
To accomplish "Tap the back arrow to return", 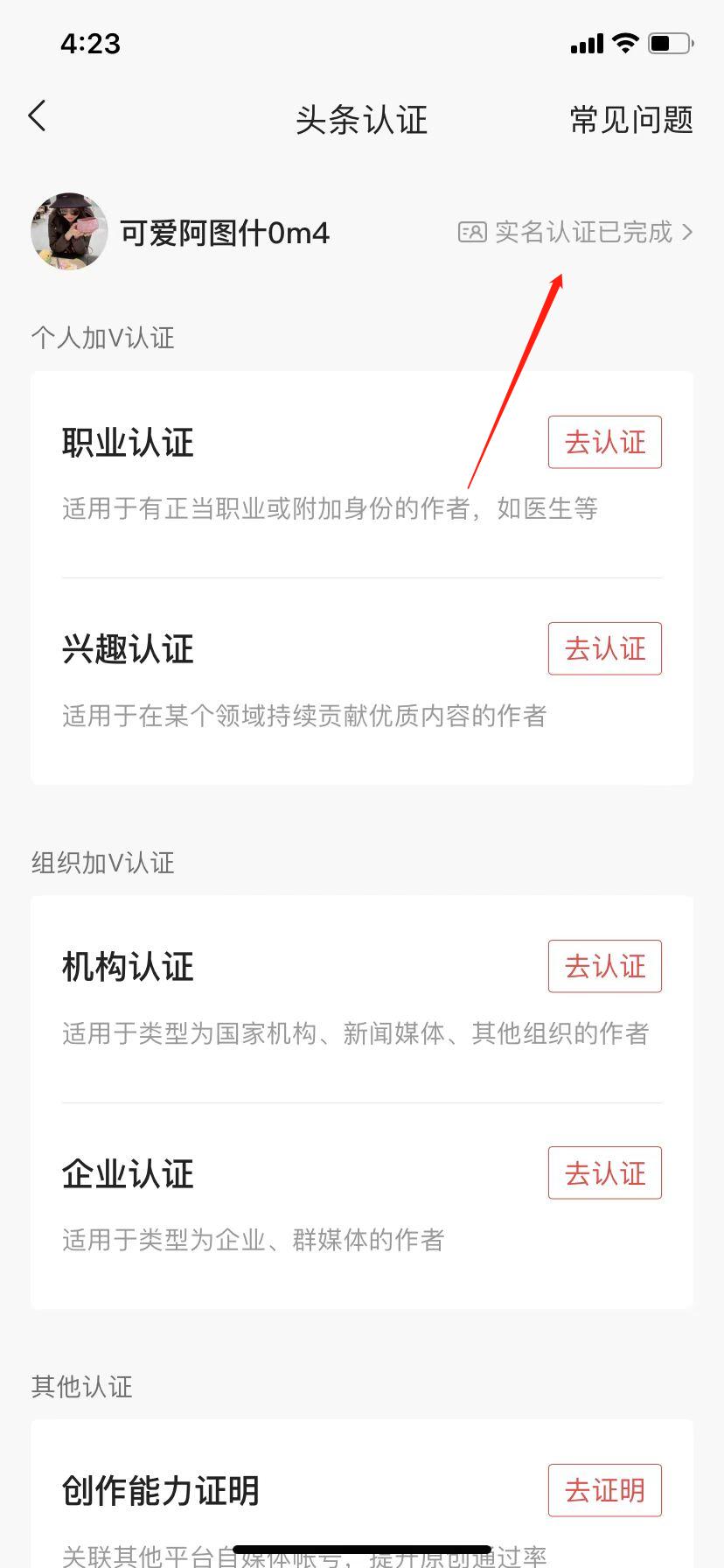I will 37,115.
